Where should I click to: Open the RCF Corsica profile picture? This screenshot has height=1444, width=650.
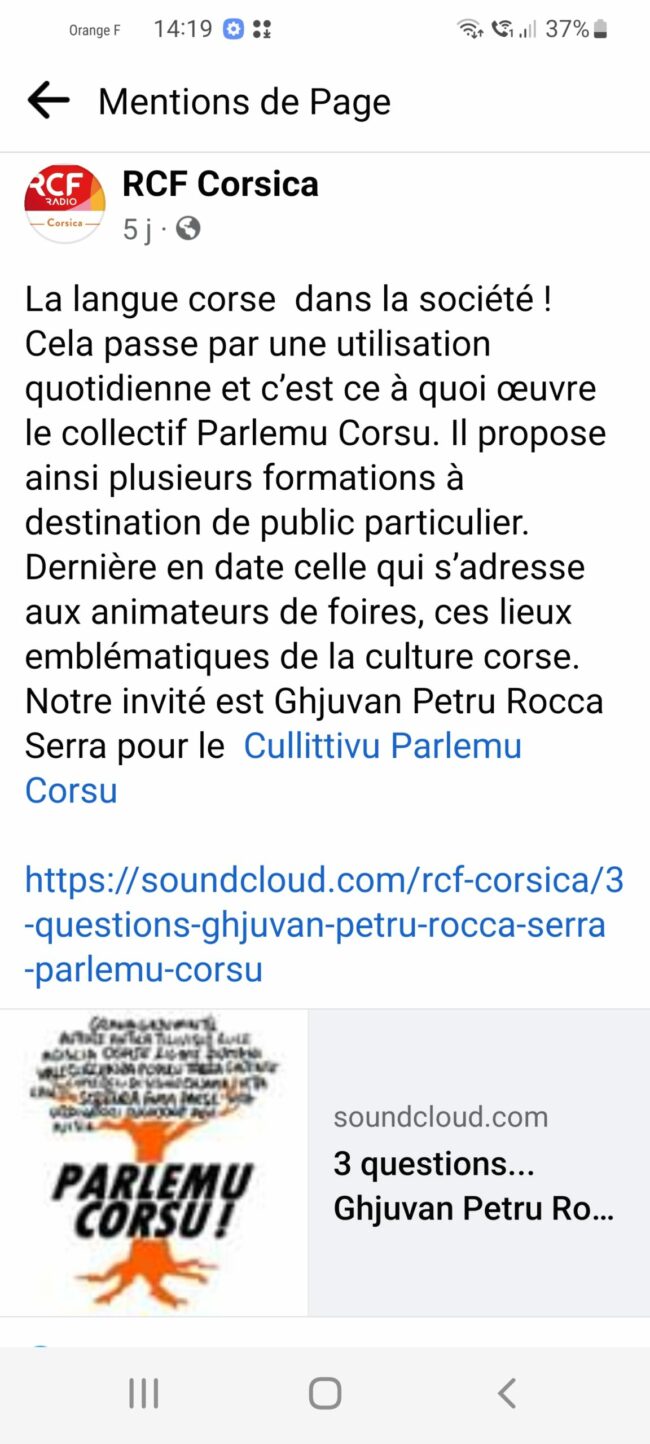point(64,204)
